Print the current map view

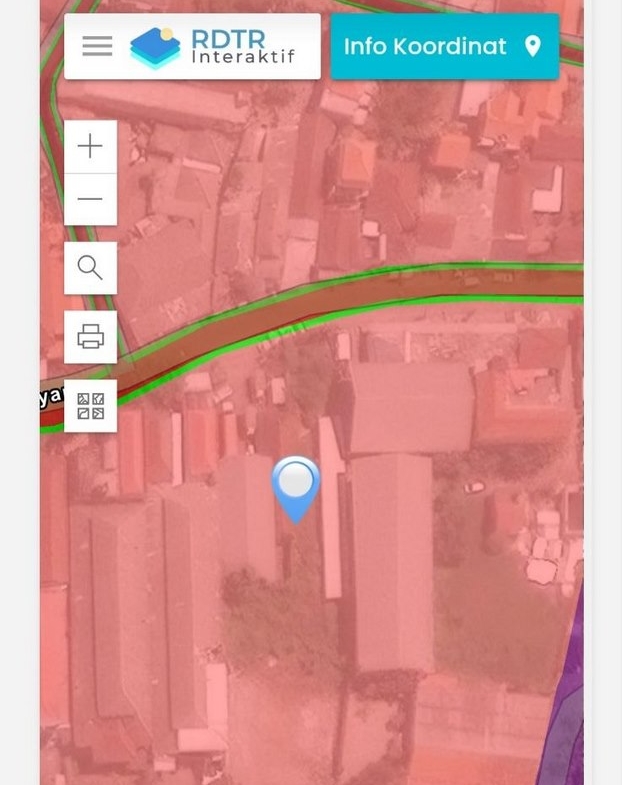[x=90, y=337]
